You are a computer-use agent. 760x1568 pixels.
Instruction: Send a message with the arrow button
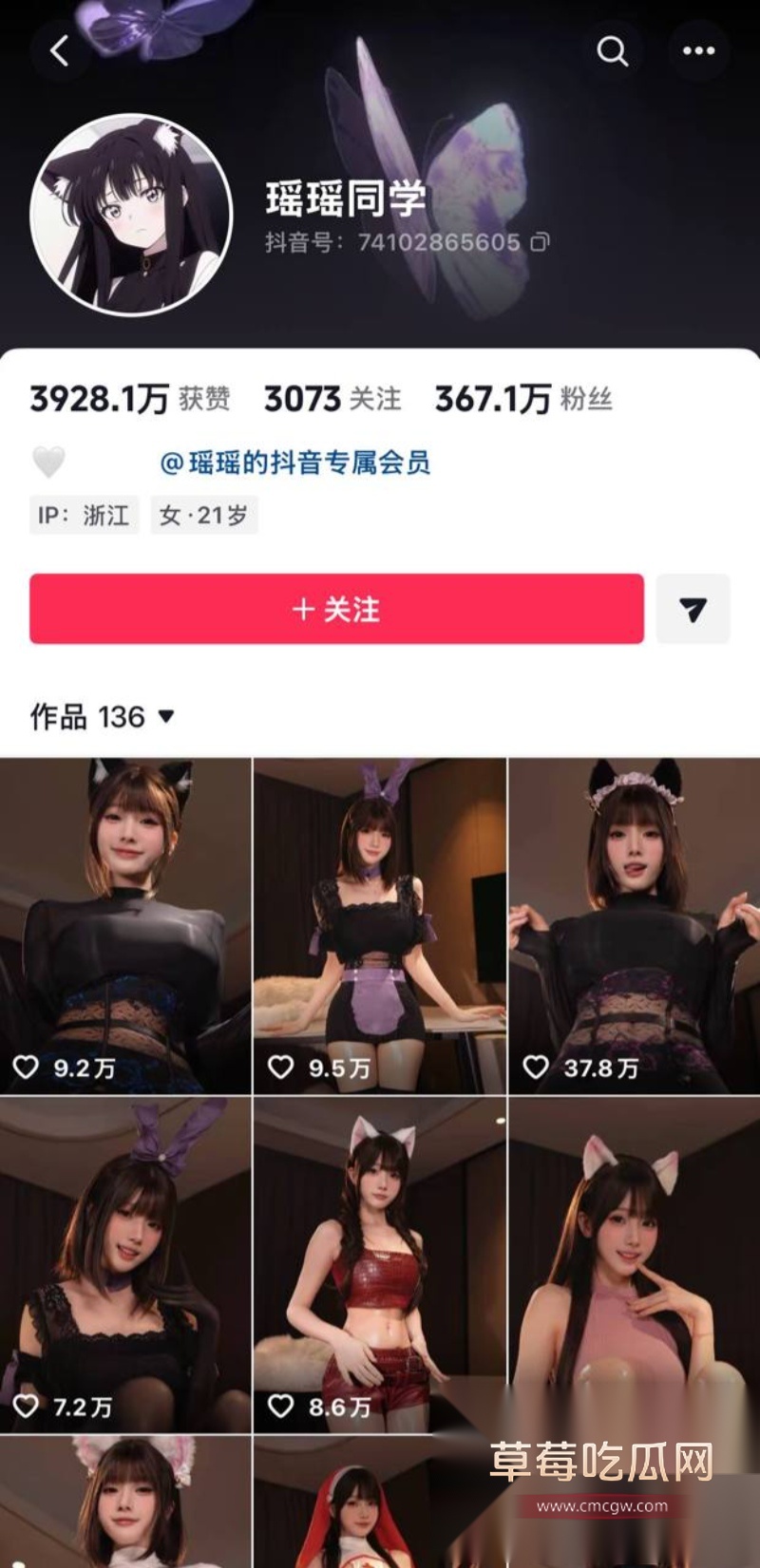693,609
